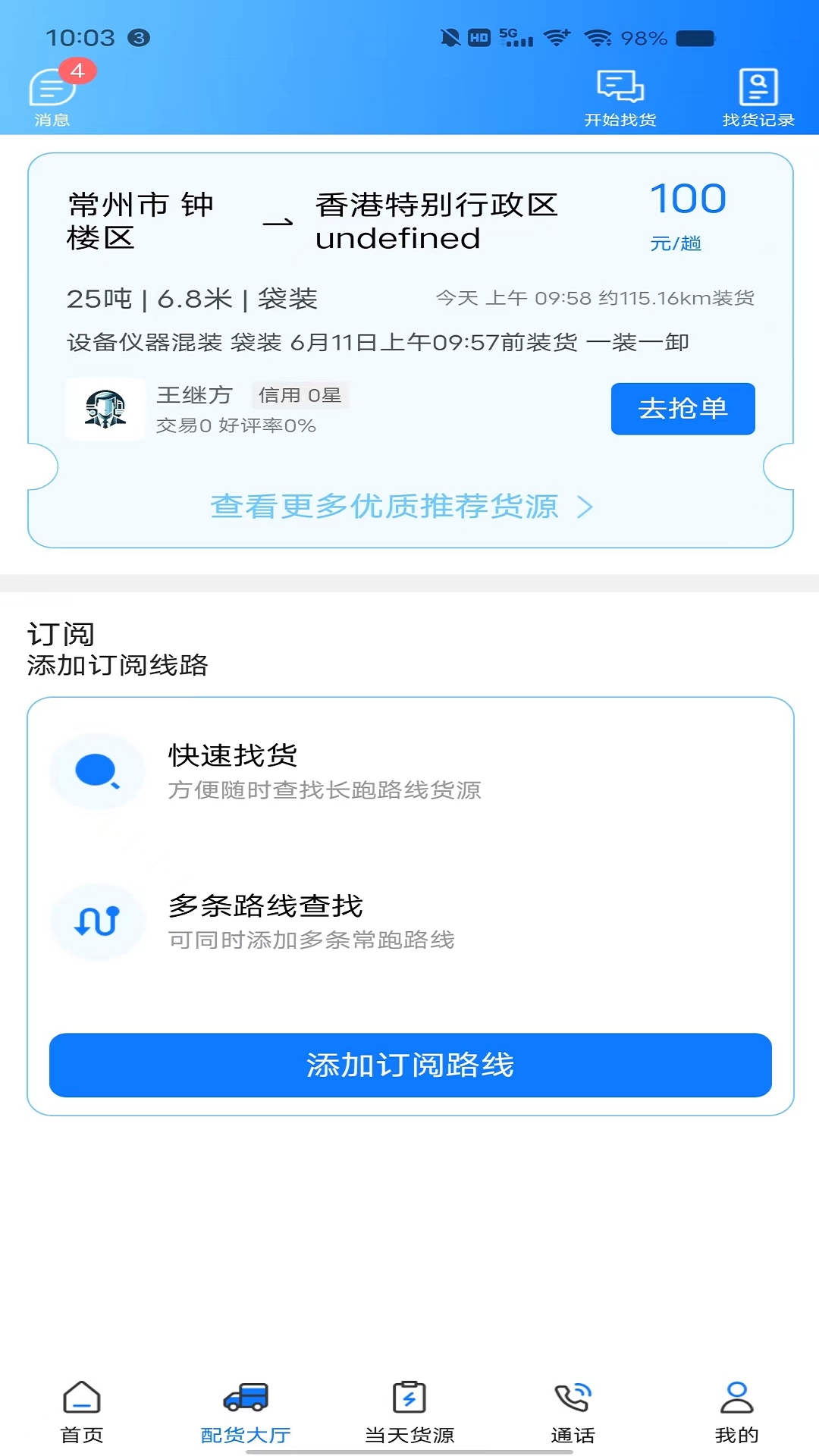Viewport: 819px width, 1456px height.
Task: Tap 添加订阅路线 button
Action: tap(410, 1065)
